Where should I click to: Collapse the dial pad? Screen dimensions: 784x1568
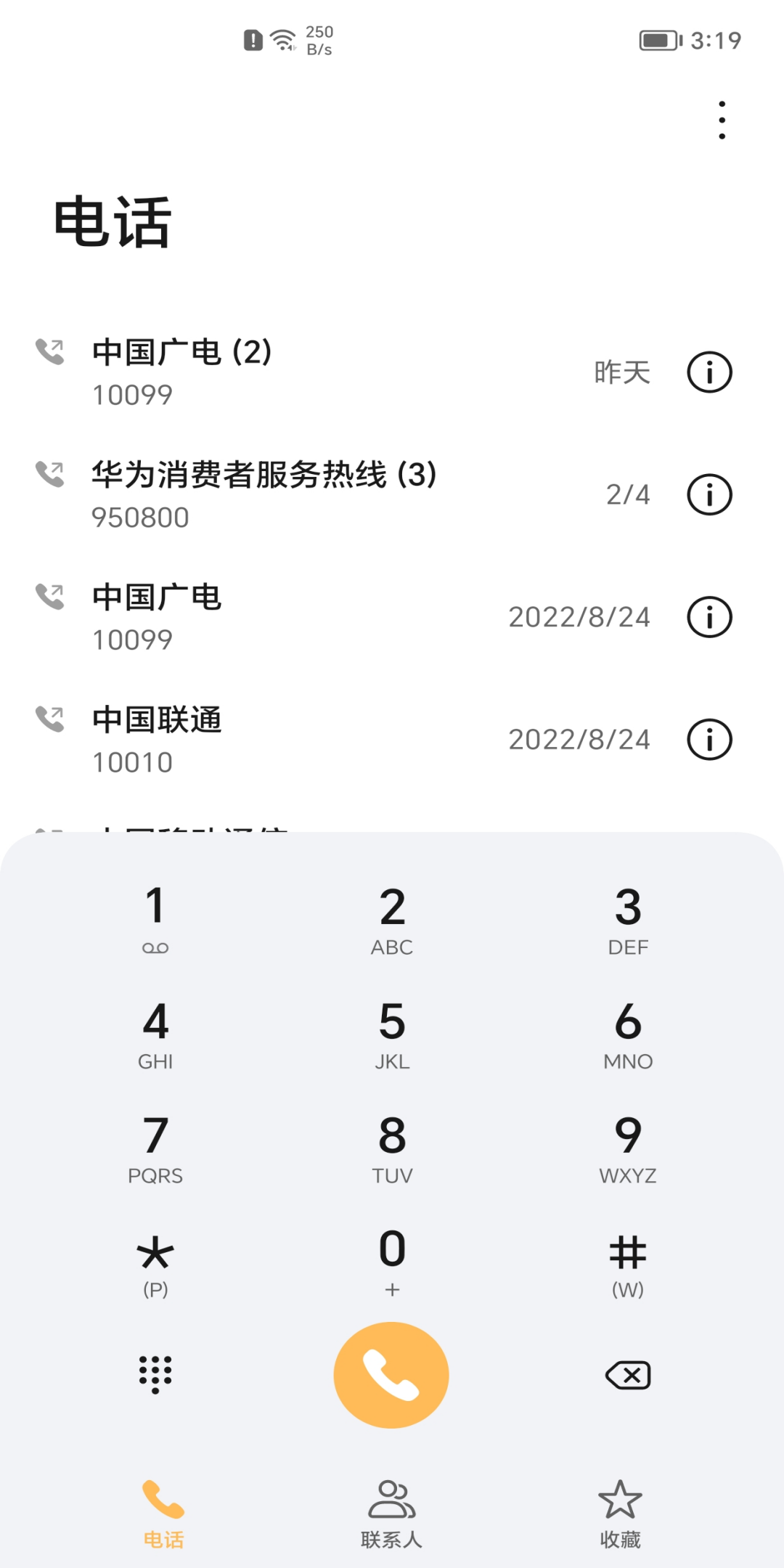pos(155,1374)
